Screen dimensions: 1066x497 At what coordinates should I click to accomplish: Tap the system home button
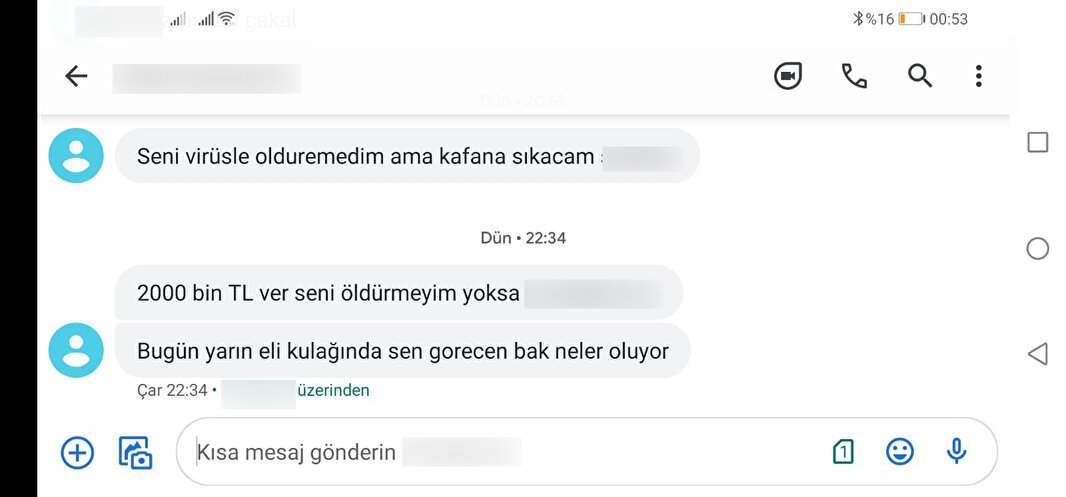click(1038, 249)
